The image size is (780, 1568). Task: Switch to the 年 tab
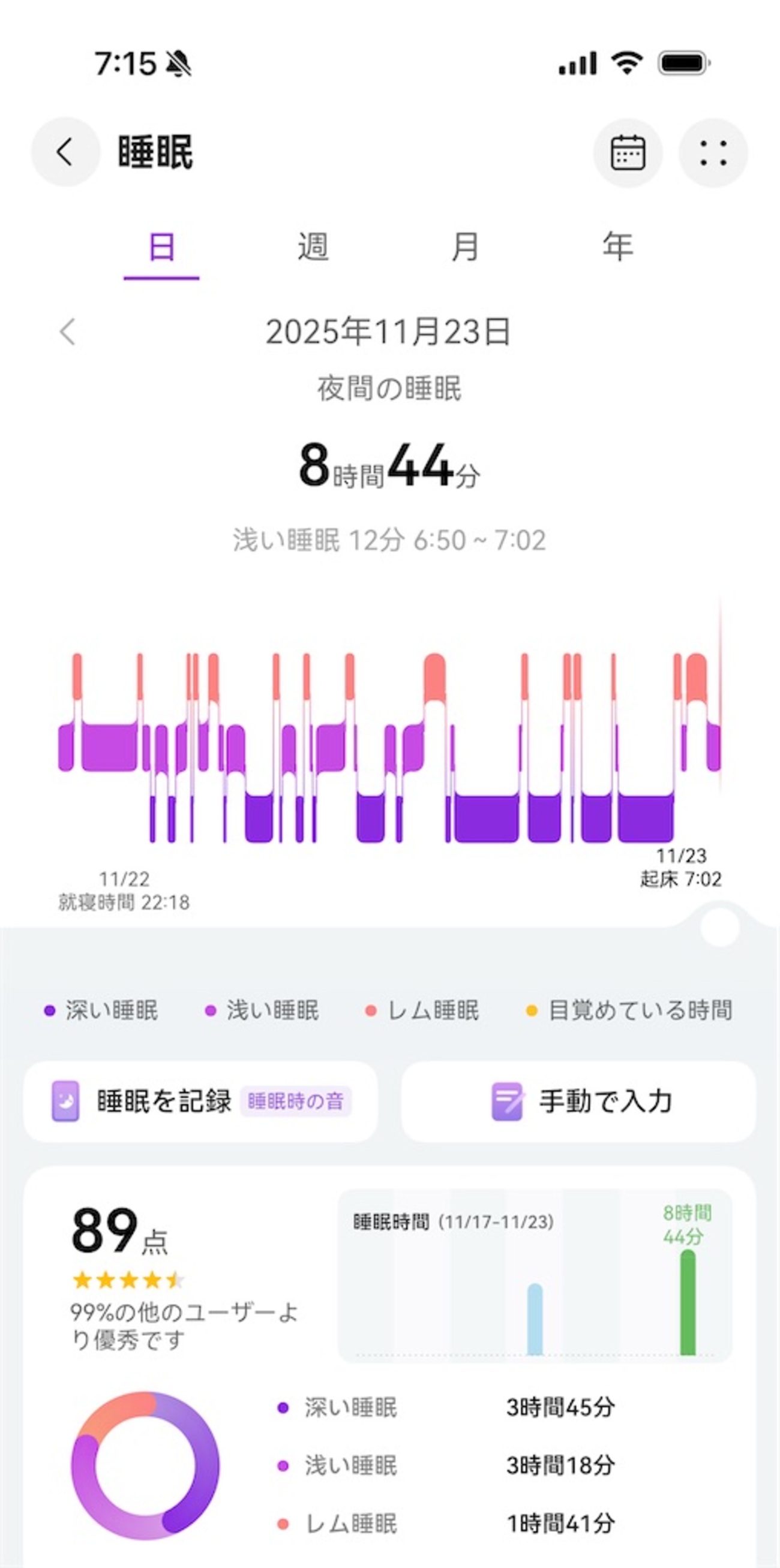(617, 247)
